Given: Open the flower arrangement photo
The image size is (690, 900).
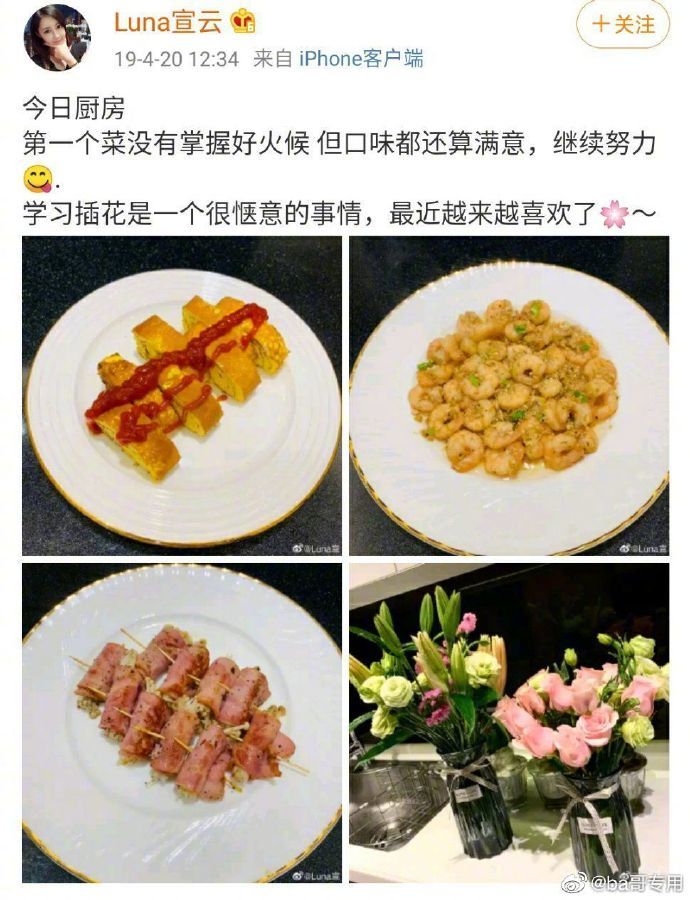Looking at the screenshot, I should coord(508,722).
